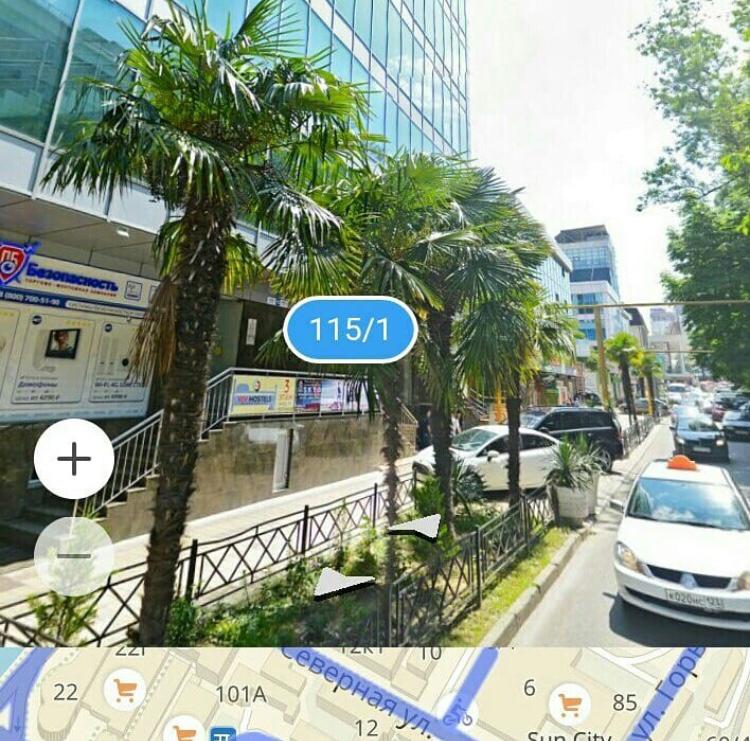Image resolution: width=750 pixels, height=741 pixels.
Task: Tap the 115/1 address label
Action: pos(350,329)
